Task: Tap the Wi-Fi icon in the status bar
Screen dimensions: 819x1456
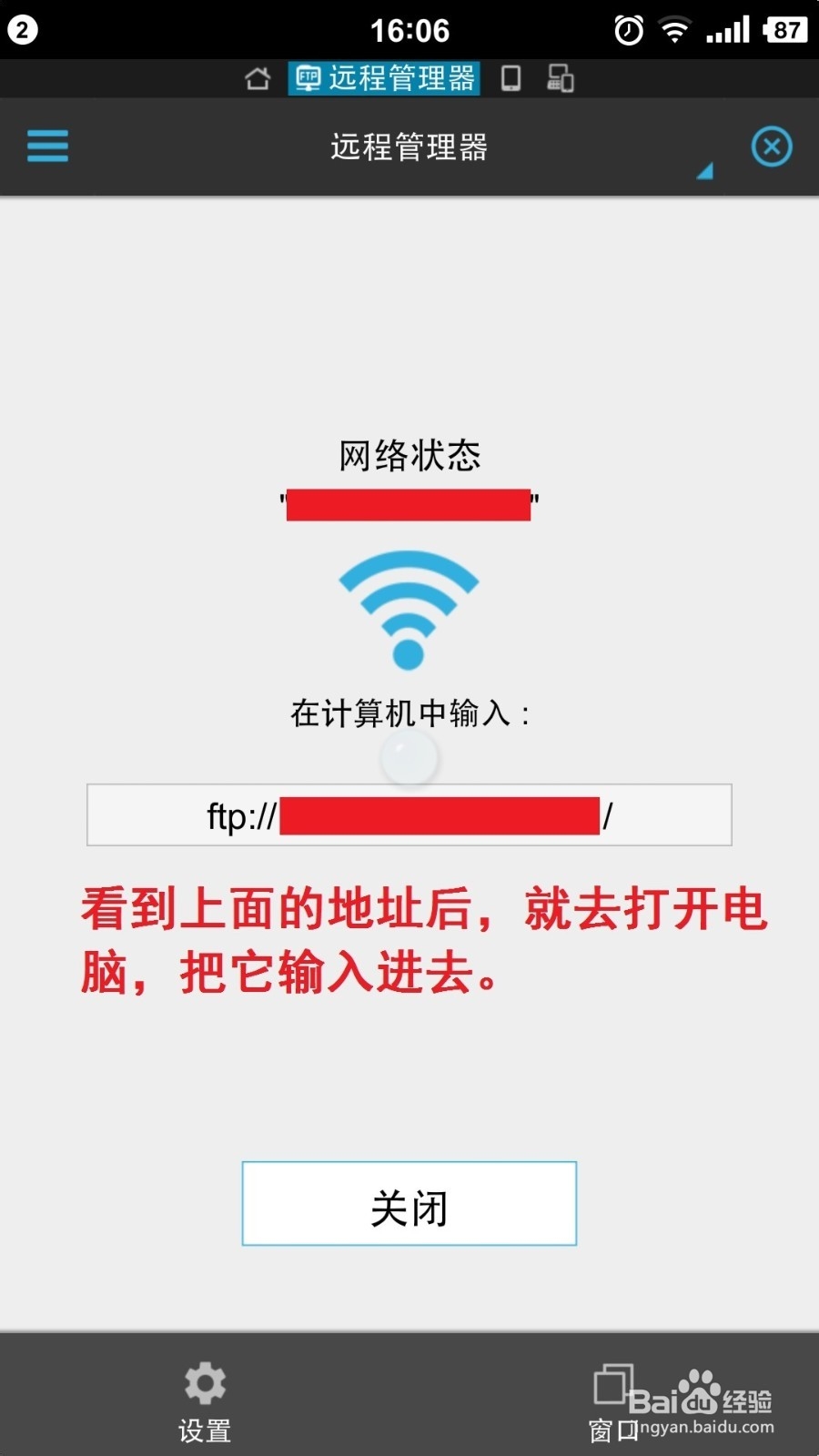Action: pos(673,29)
